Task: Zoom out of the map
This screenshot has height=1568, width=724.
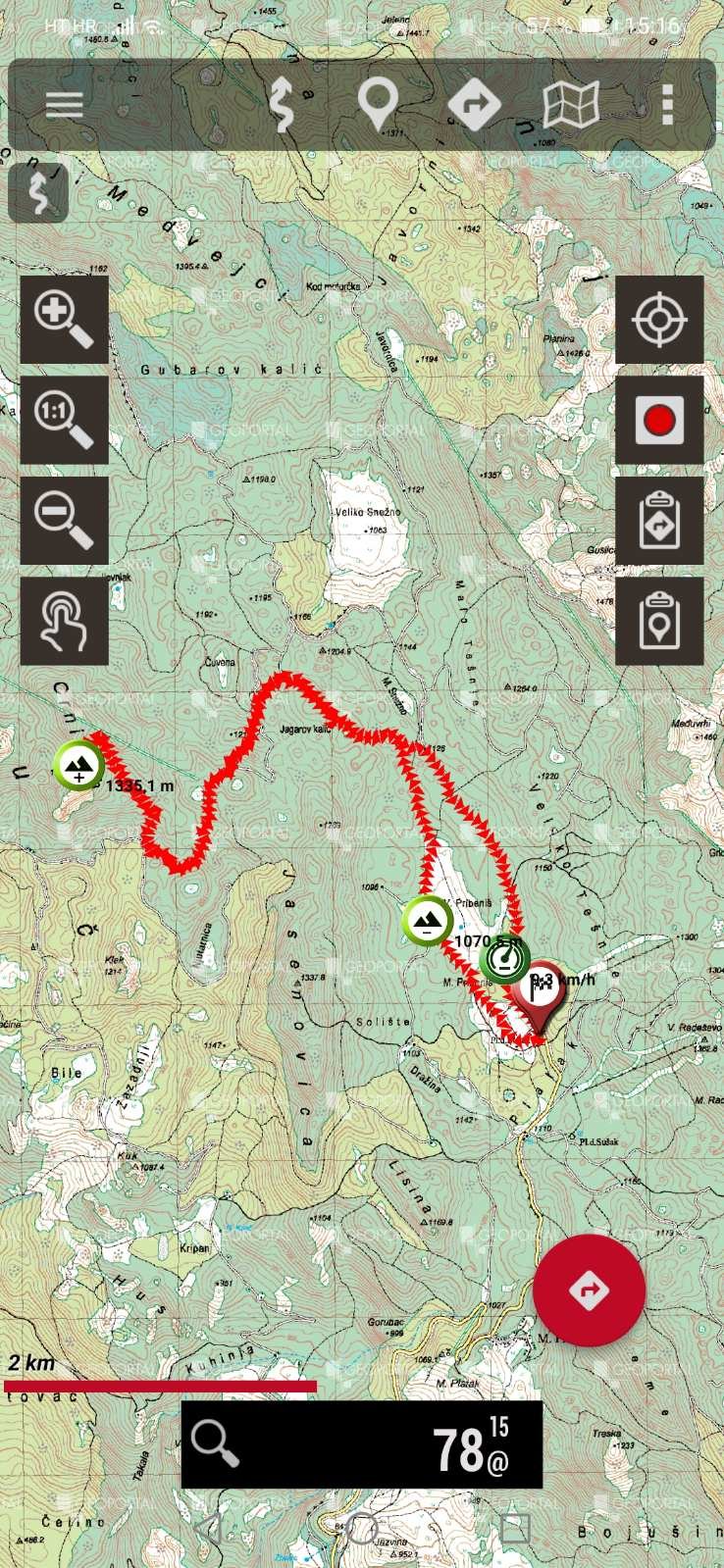Action: (64, 521)
